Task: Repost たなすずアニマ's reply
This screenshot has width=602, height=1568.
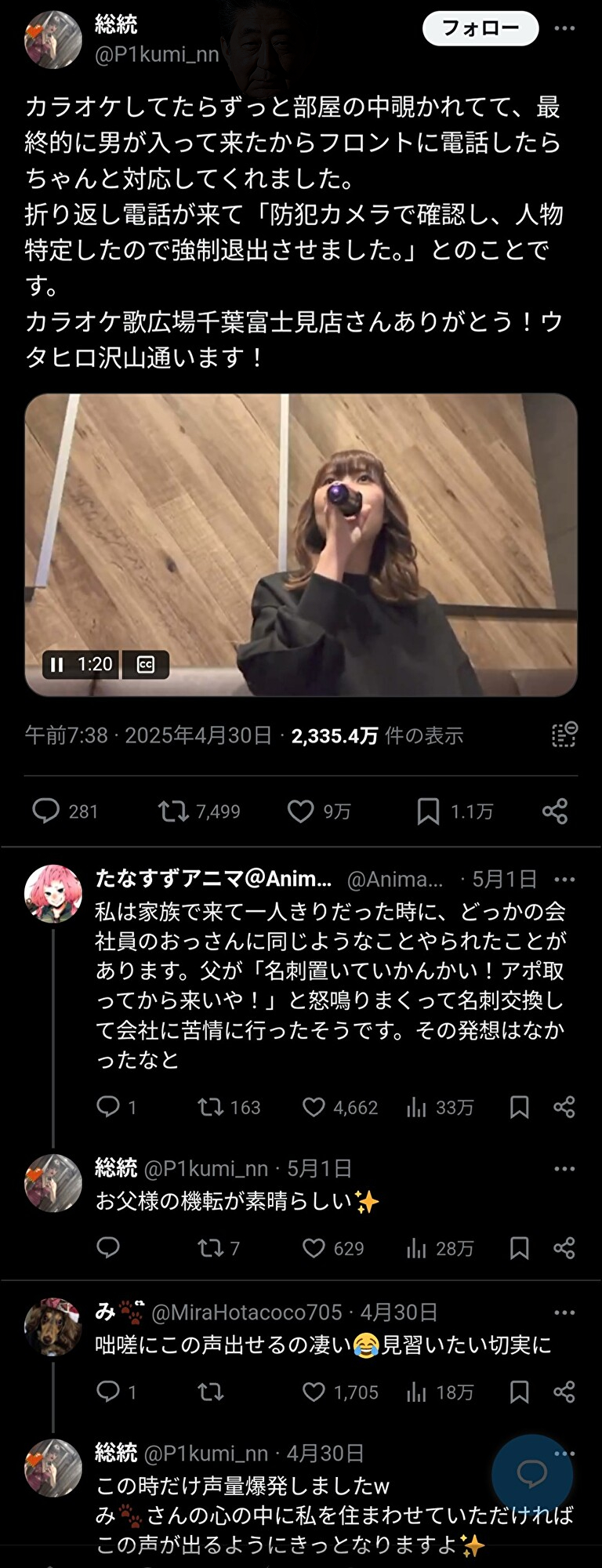Action: pos(210,1107)
